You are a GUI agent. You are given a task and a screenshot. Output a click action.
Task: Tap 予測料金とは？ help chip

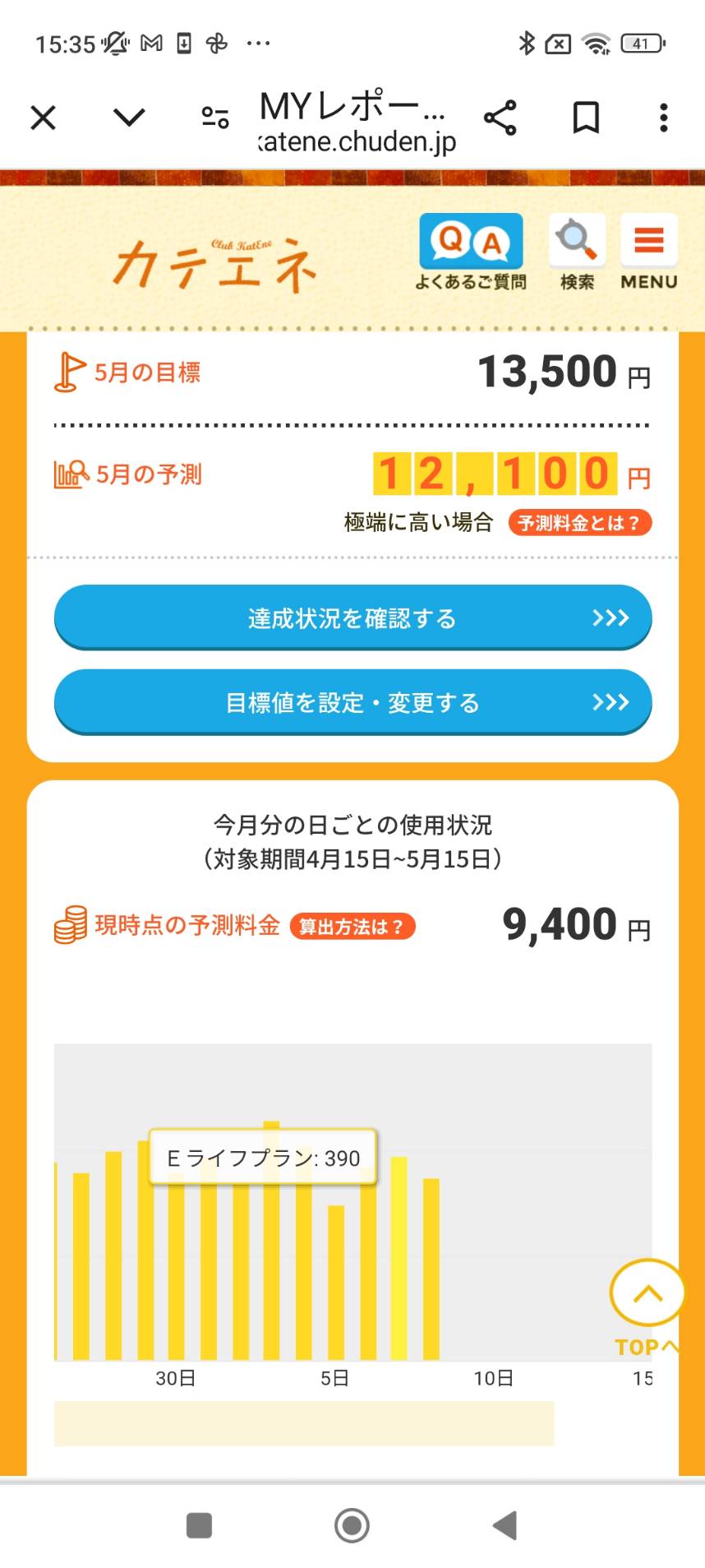(x=579, y=523)
